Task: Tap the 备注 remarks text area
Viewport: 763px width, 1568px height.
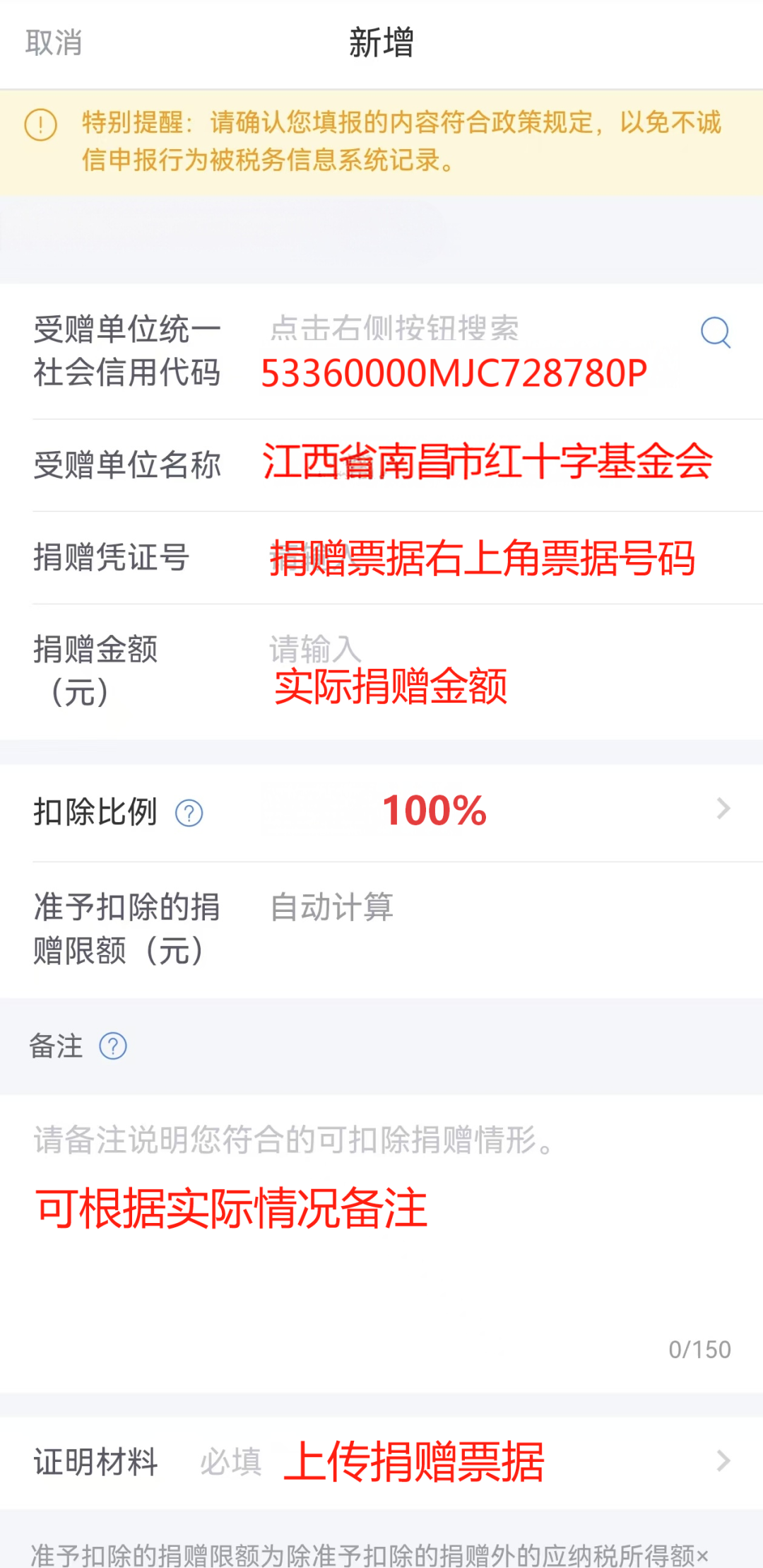Action: click(381, 1202)
